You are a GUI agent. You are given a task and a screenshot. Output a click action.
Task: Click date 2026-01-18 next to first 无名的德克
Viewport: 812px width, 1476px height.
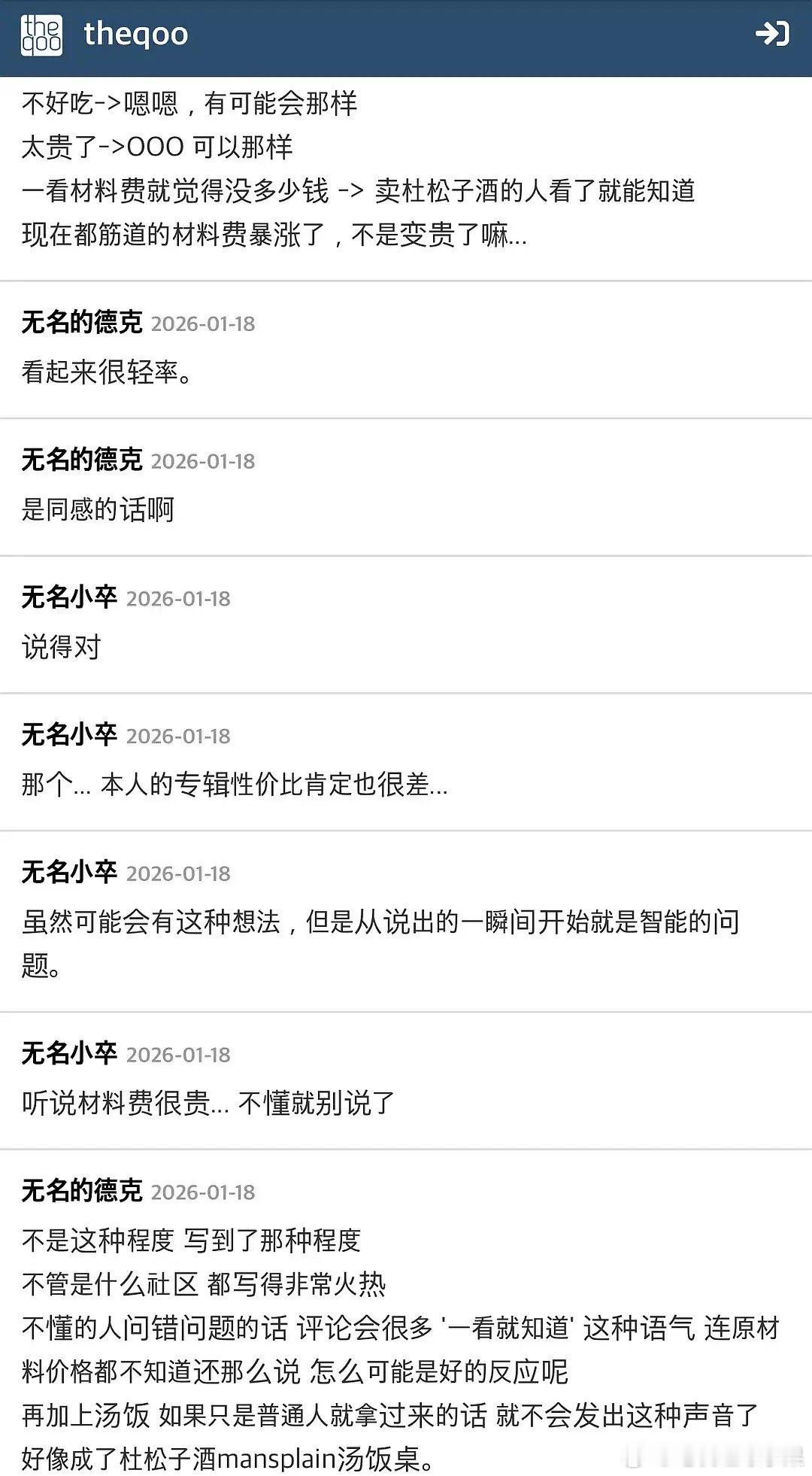(x=203, y=325)
